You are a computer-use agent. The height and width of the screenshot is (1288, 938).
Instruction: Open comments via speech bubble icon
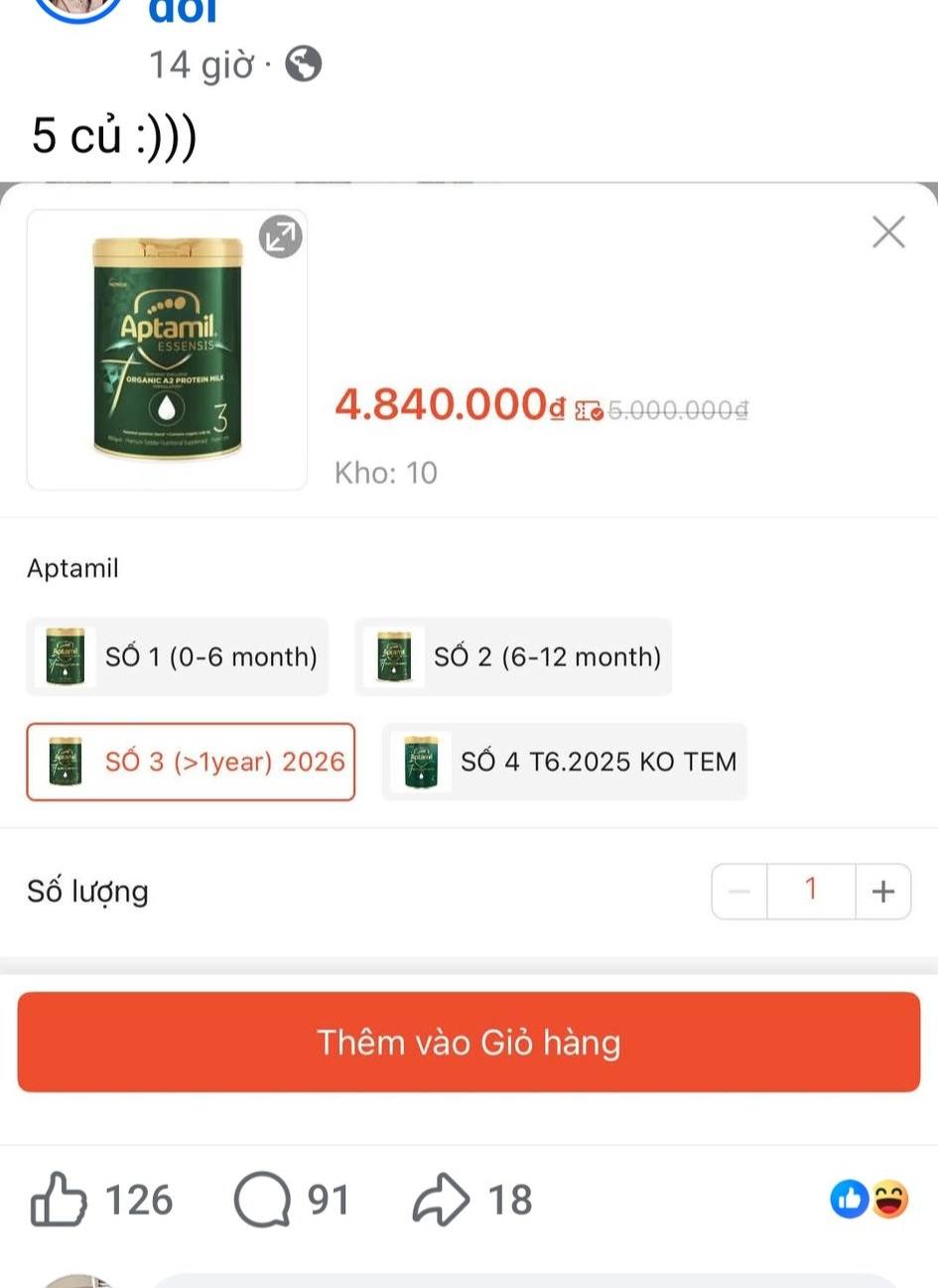click(x=259, y=1200)
